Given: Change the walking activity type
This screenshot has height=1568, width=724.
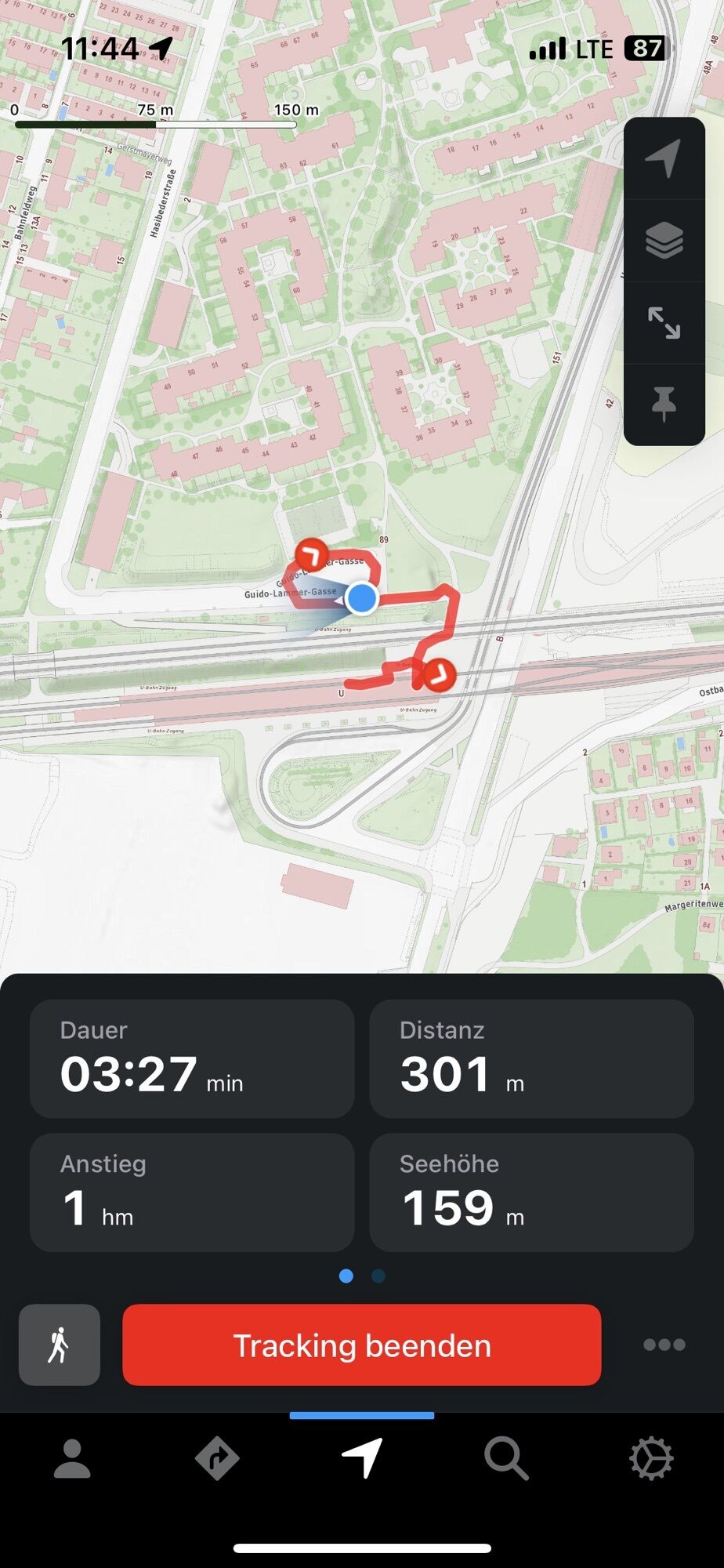Looking at the screenshot, I should (x=60, y=1345).
